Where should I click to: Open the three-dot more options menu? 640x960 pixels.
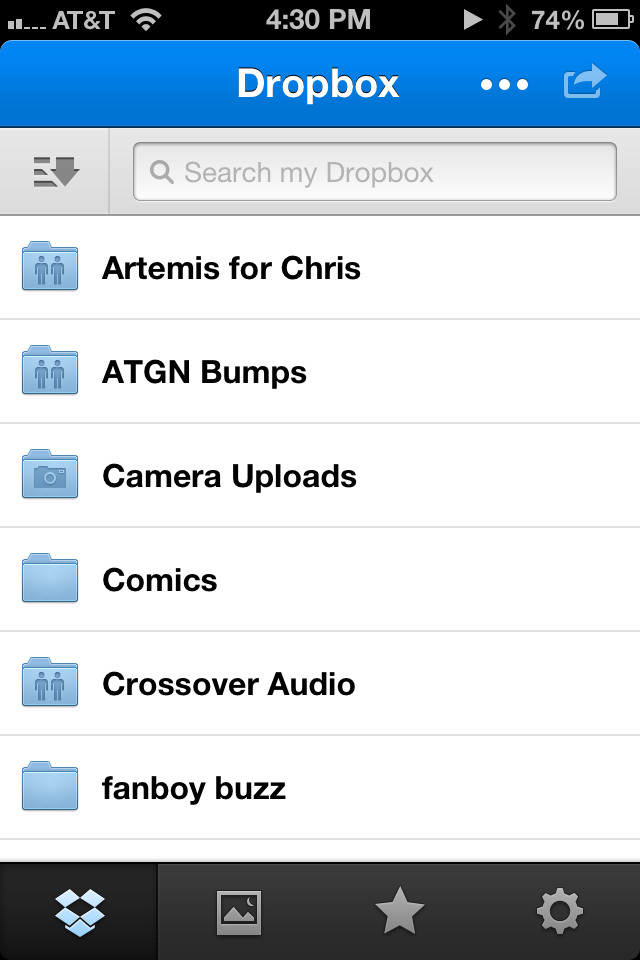(x=504, y=85)
